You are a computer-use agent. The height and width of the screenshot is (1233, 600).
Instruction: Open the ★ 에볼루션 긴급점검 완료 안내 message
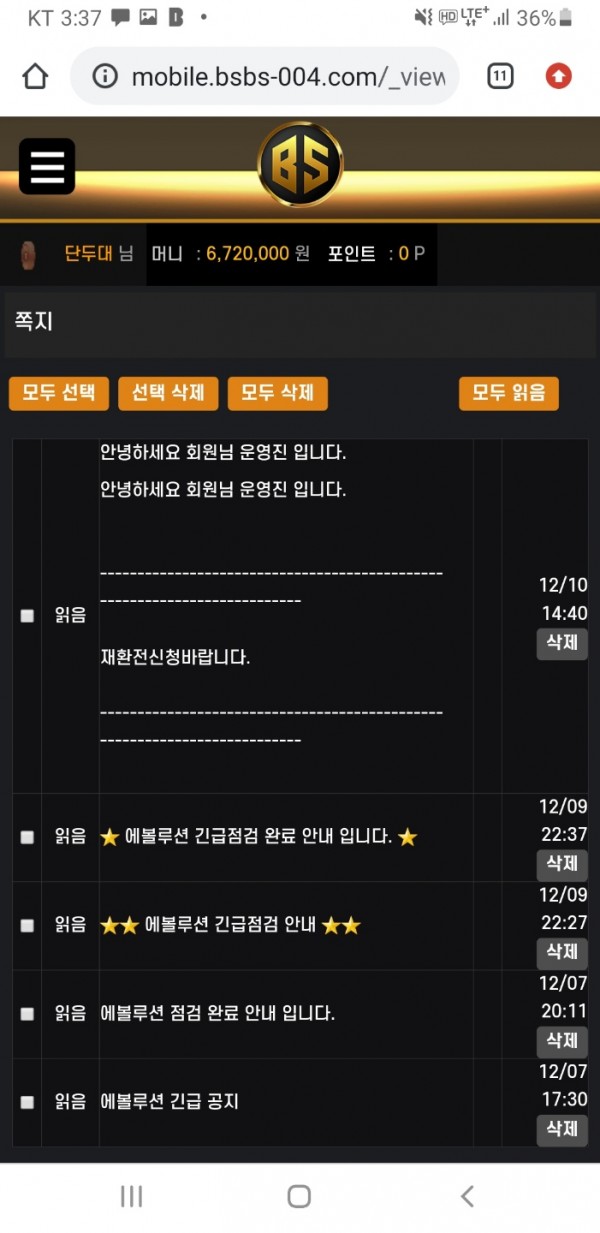[x=258, y=837]
